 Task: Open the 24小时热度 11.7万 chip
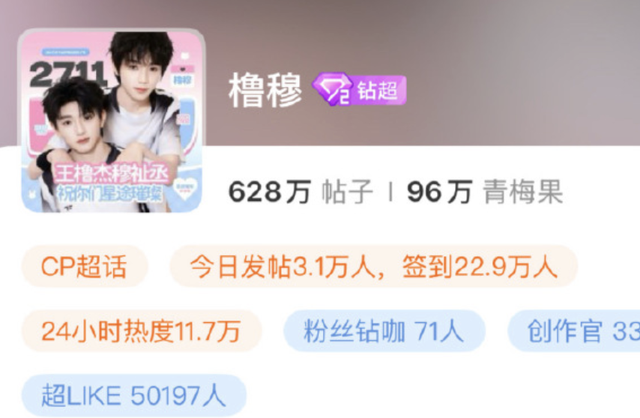142,331
